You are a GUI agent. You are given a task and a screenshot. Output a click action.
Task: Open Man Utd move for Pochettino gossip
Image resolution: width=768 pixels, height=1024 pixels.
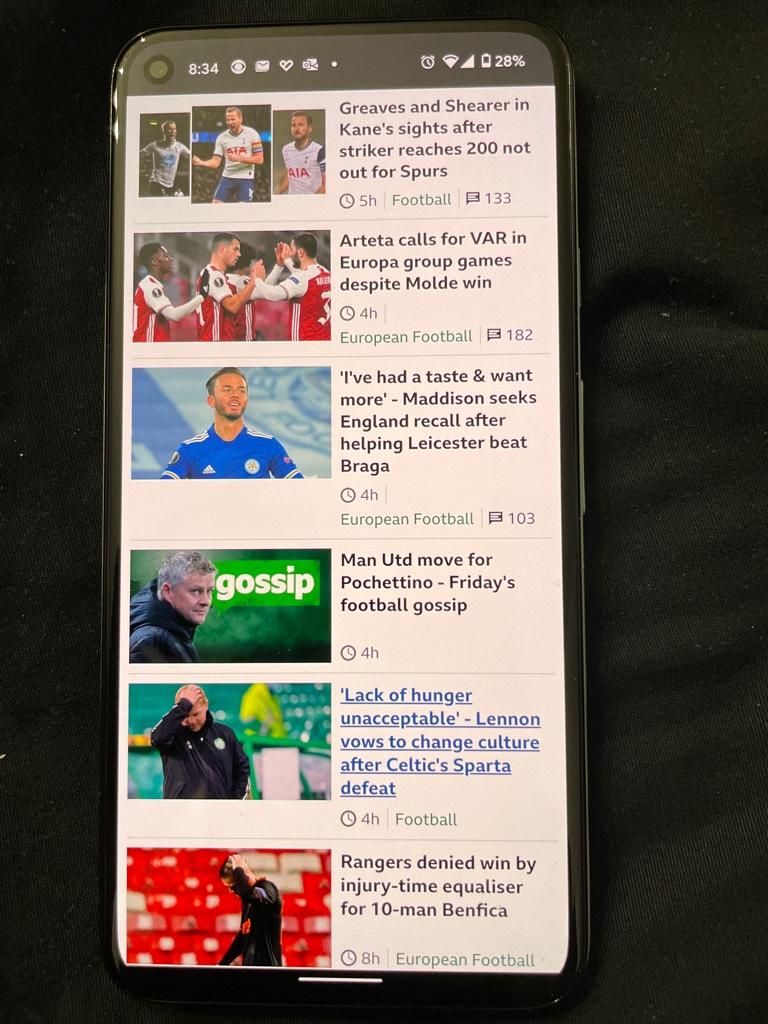coord(428,582)
